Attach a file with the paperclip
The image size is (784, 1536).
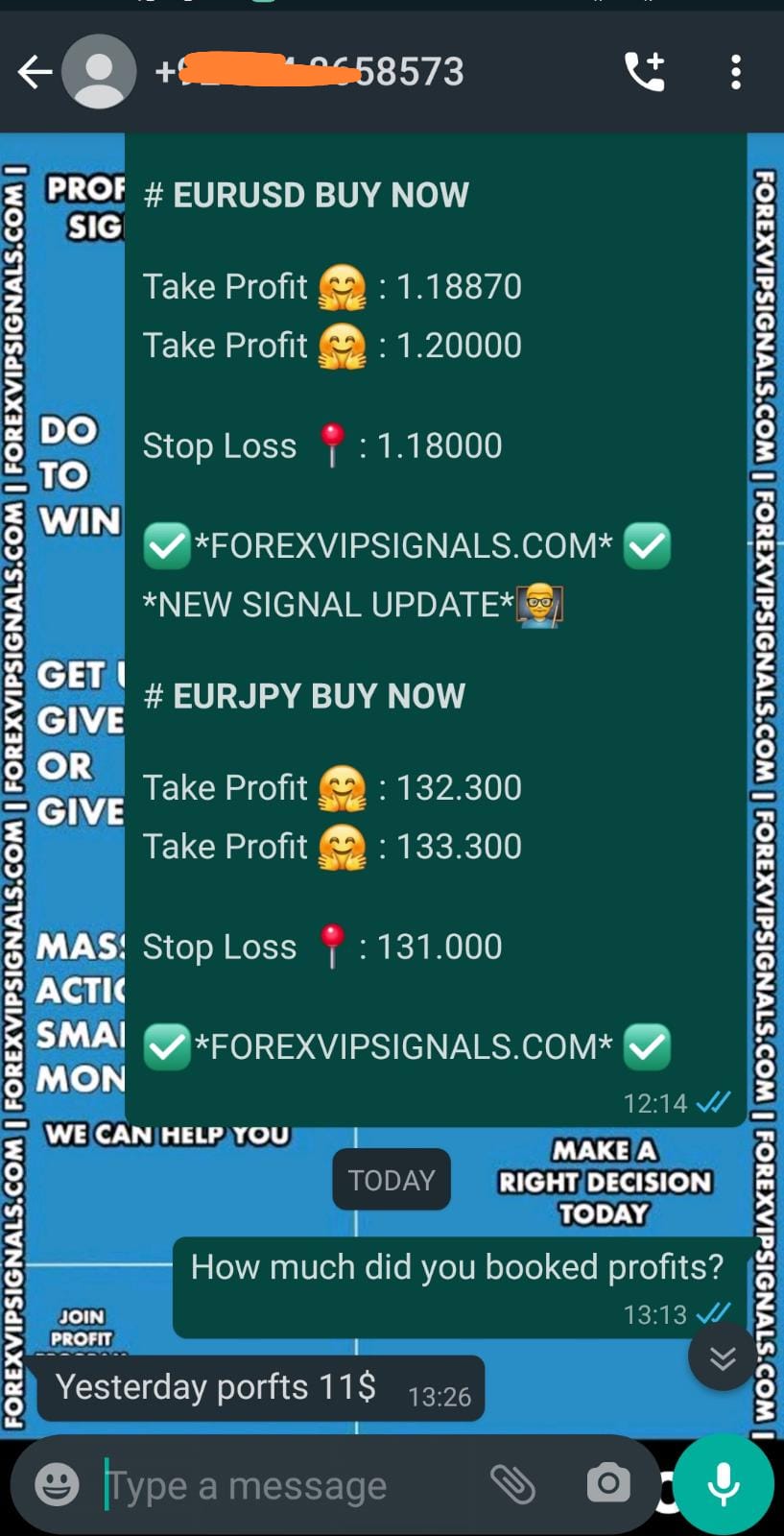pos(512,1484)
